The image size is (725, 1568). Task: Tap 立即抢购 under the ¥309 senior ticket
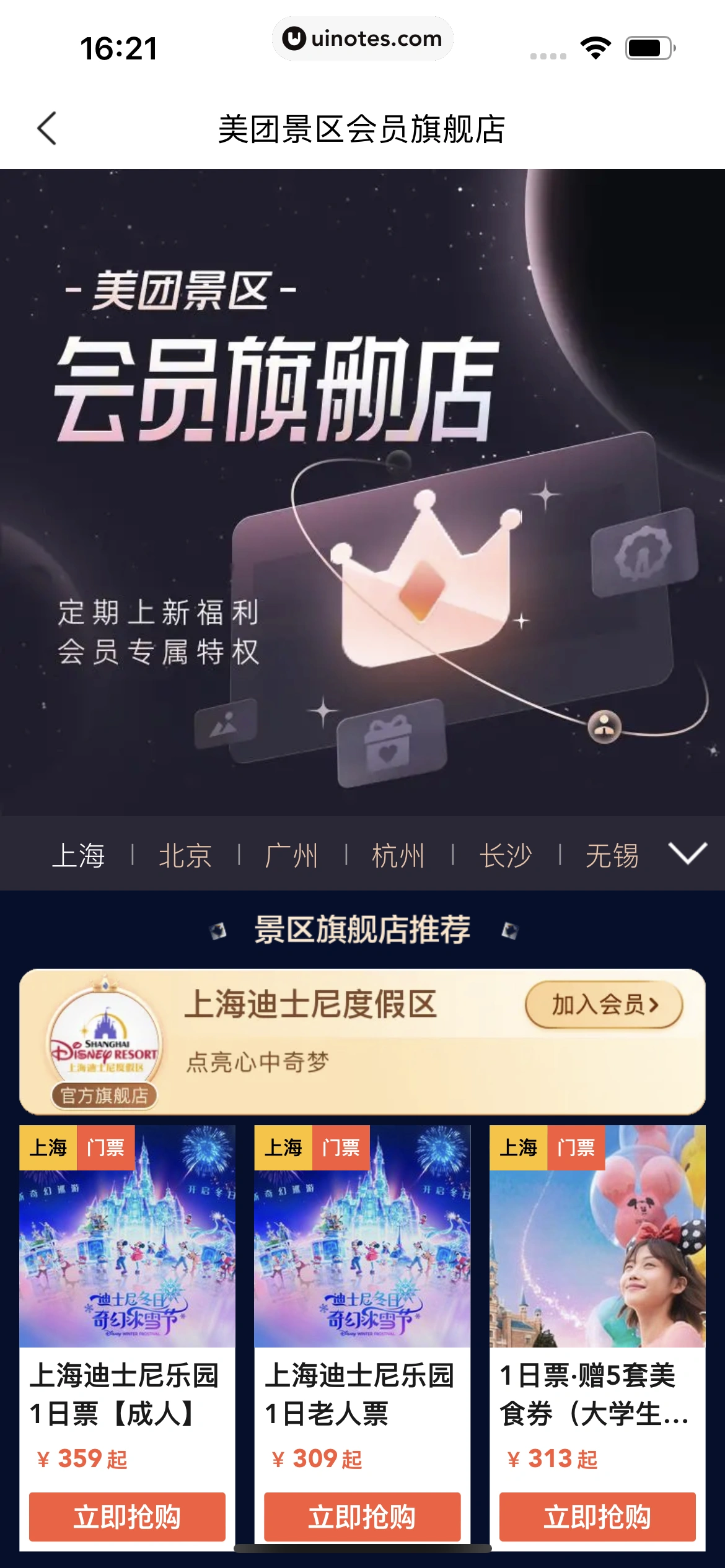click(362, 1517)
